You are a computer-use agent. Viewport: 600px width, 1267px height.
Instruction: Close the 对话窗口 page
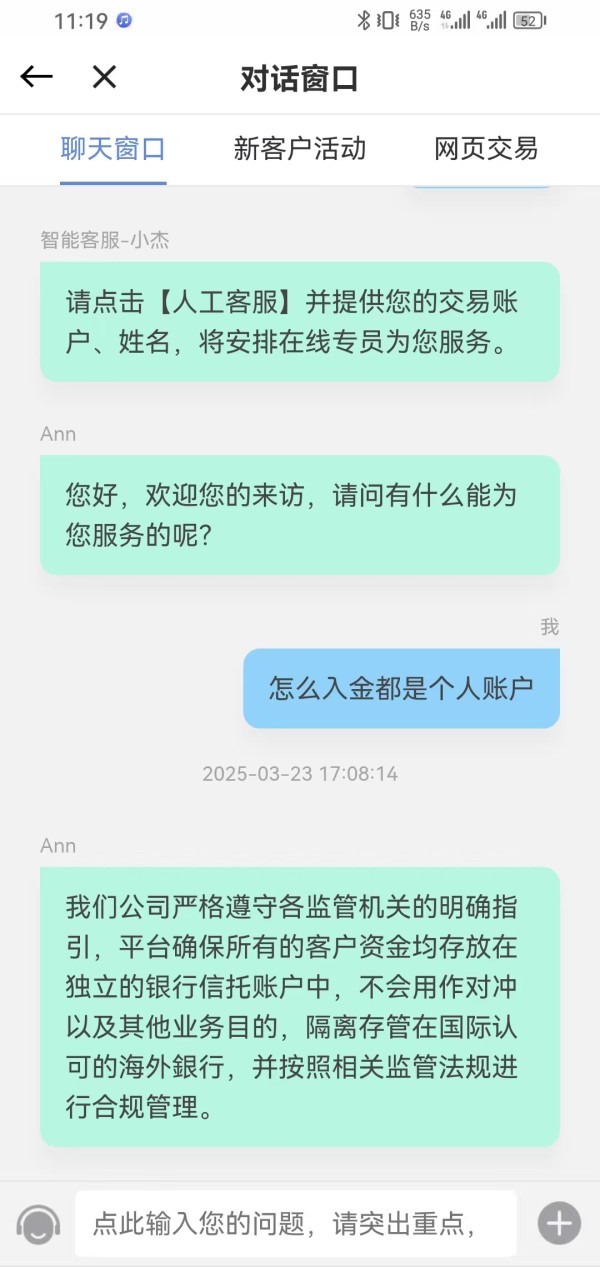click(104, 77)
